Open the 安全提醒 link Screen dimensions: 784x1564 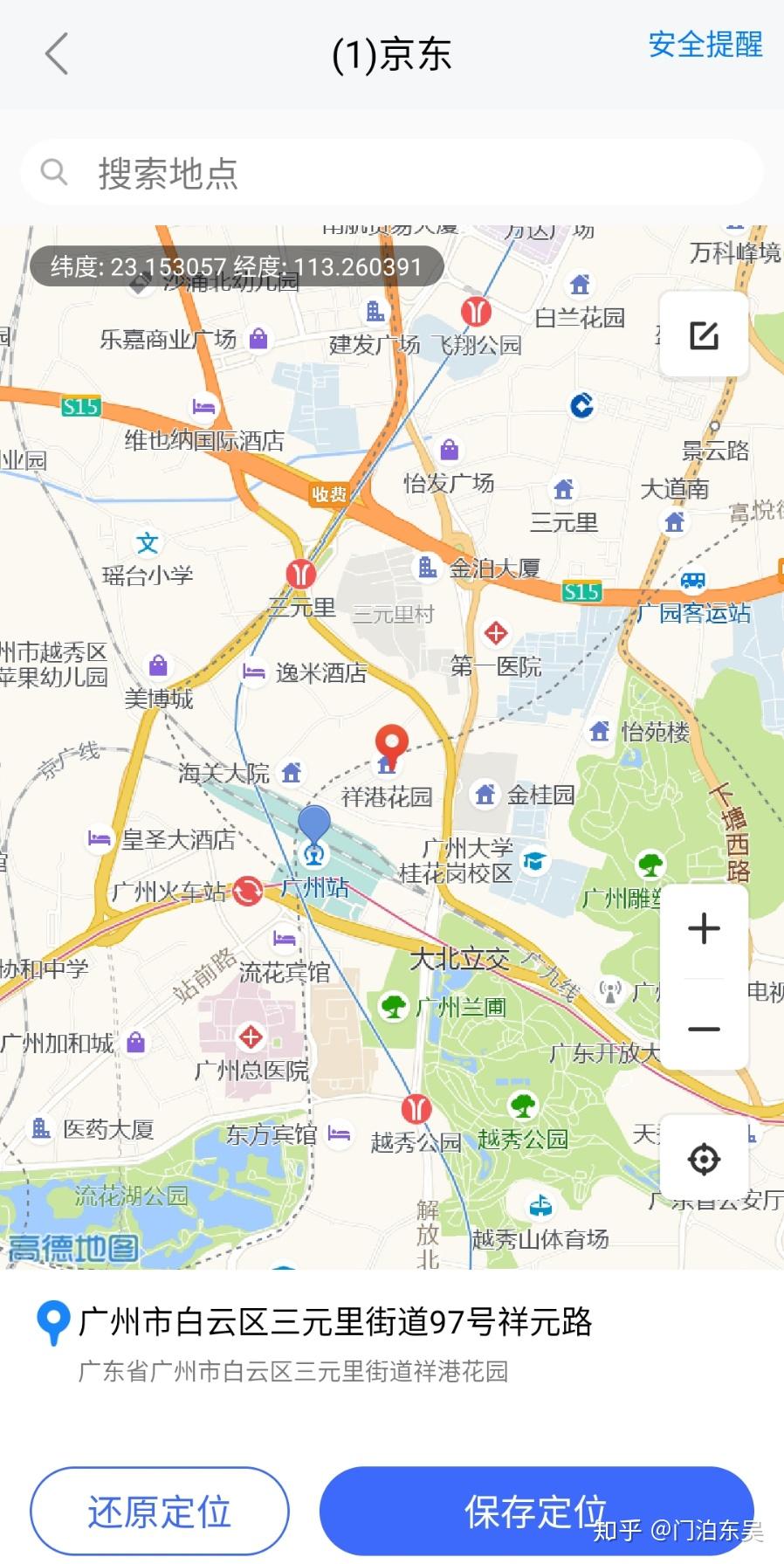[705, 44]
